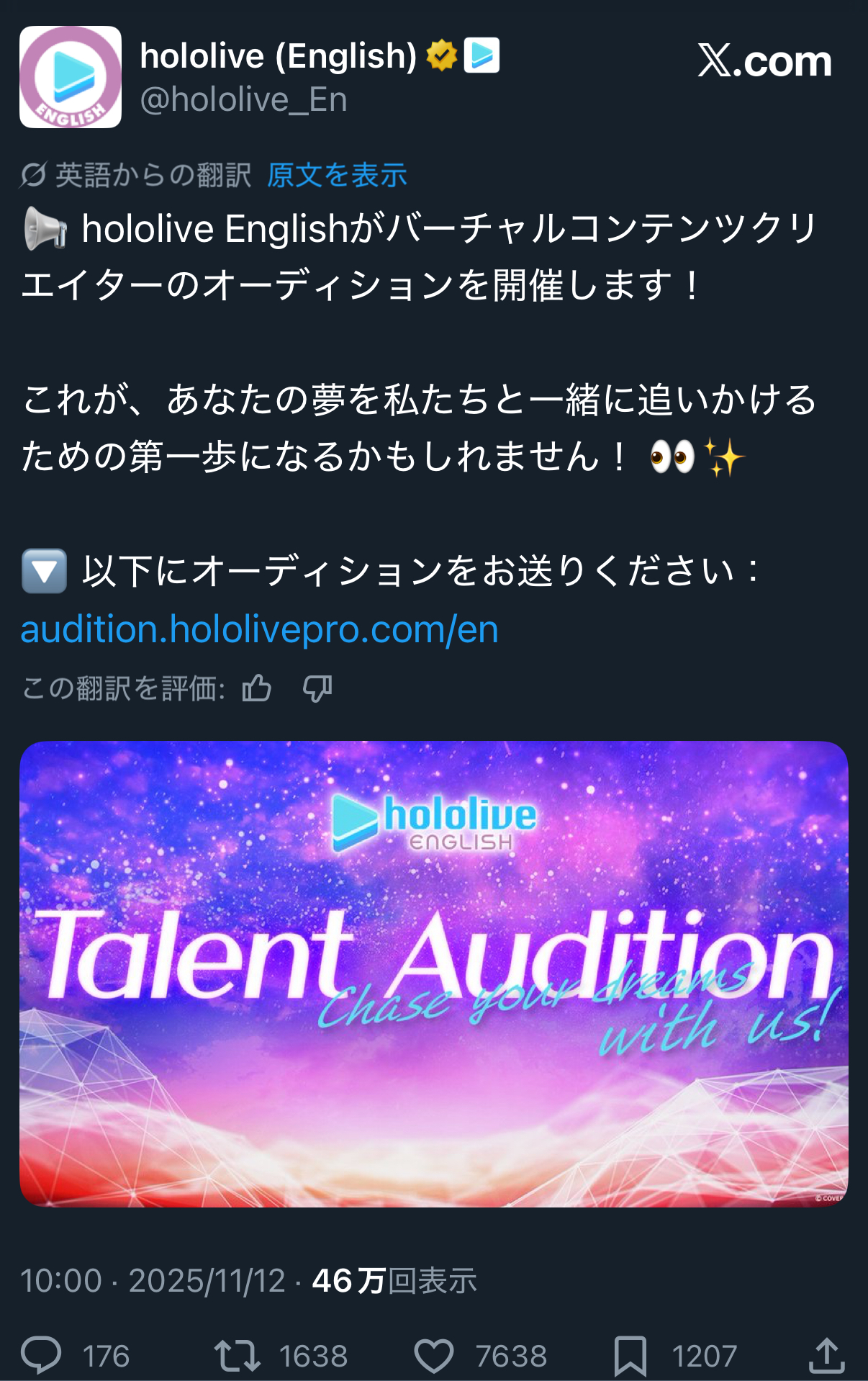868x1381 pixels.
Task: Share this post
Action: (826, 1355)
